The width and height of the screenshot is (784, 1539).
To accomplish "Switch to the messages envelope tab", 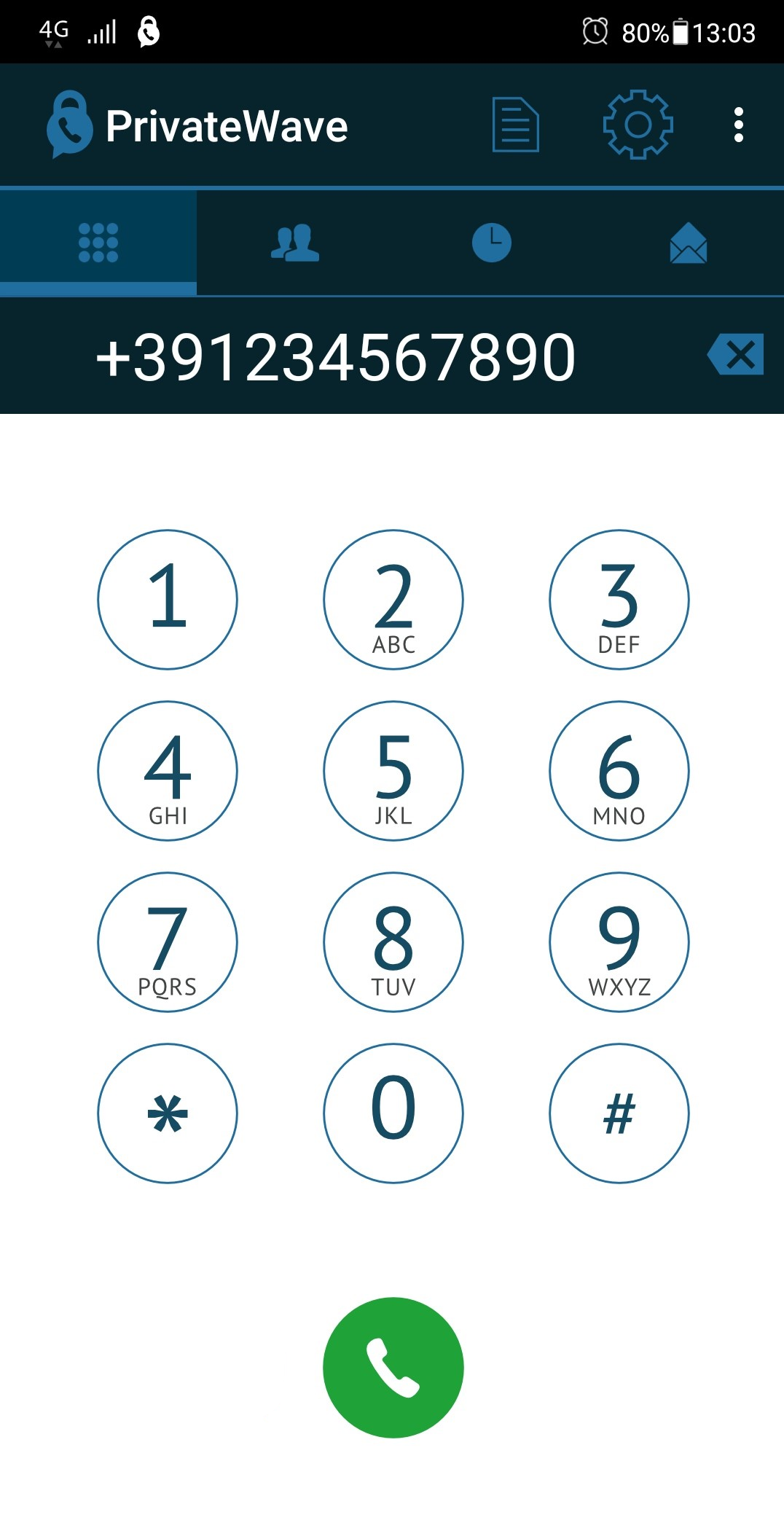I will (688, 243).
